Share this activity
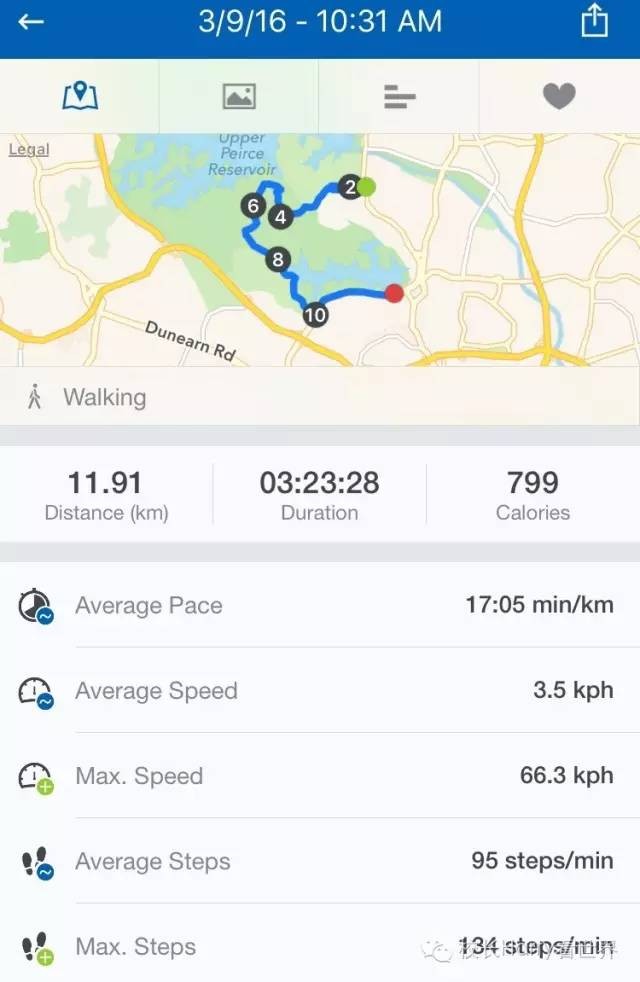The height and width of the screenshot is (982, 640). click(594, 21)
